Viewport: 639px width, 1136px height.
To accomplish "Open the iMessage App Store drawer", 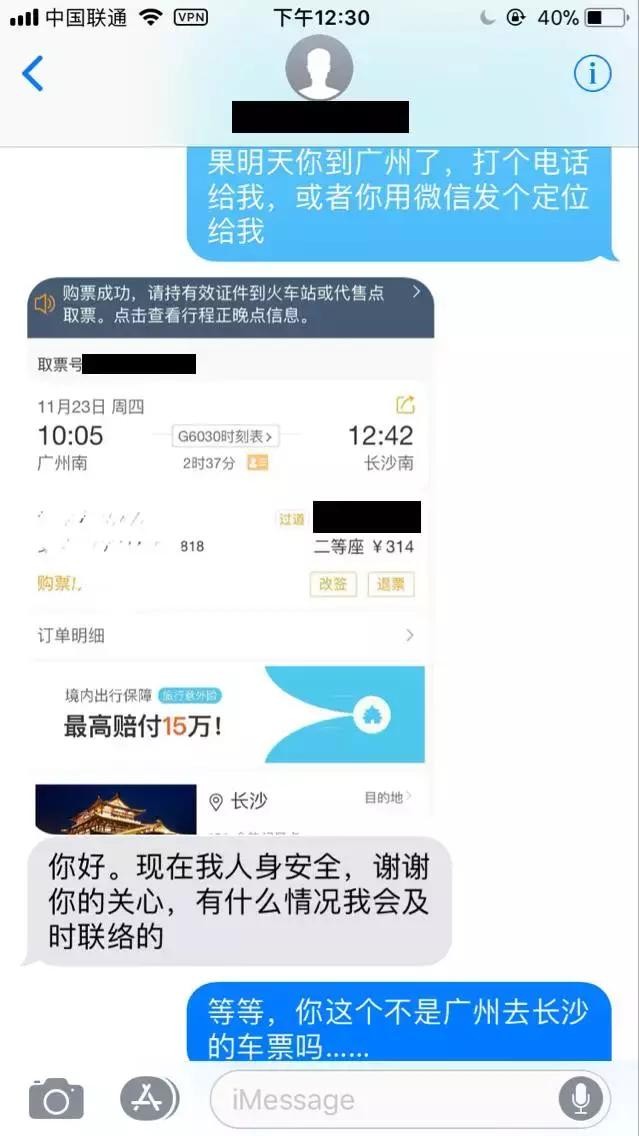I will (147, 1099).
